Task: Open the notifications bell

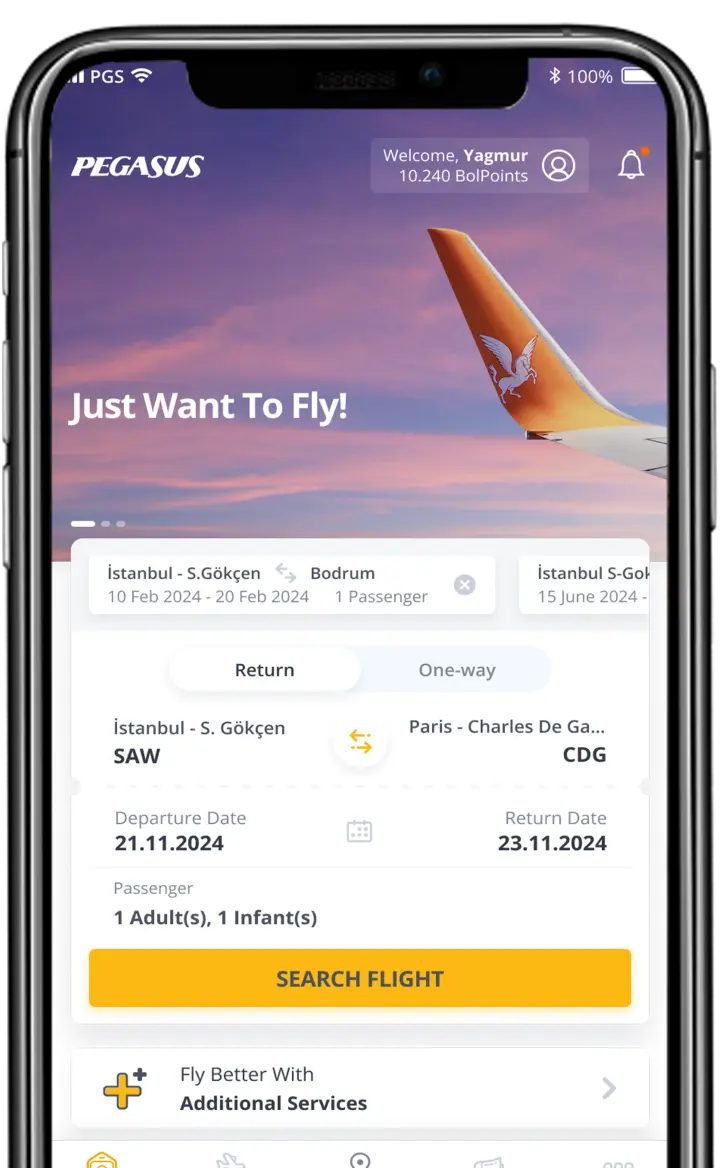Action: click(631, 165)
